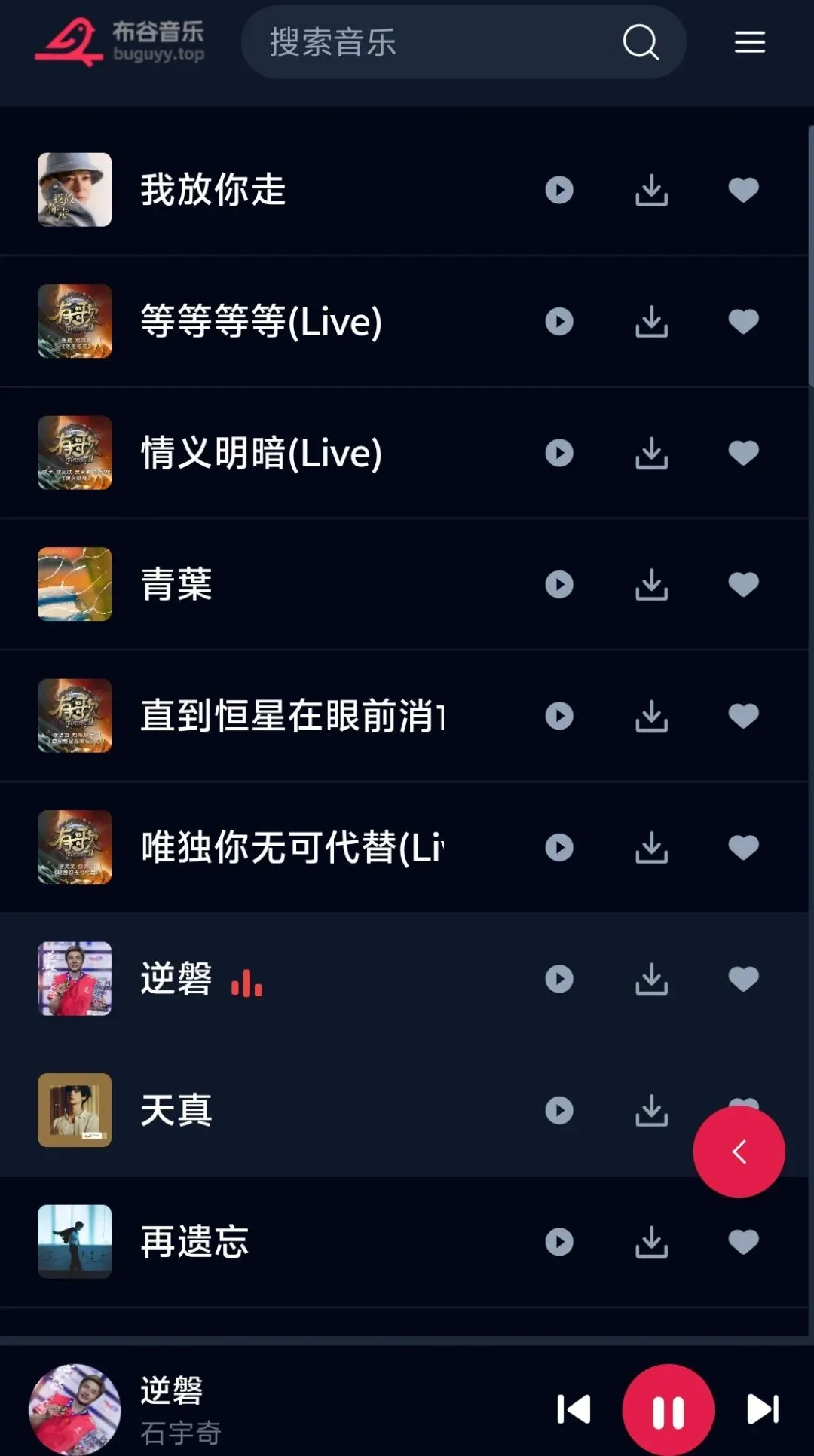Favorite the song 逆磐 in the list

(743, 979)
